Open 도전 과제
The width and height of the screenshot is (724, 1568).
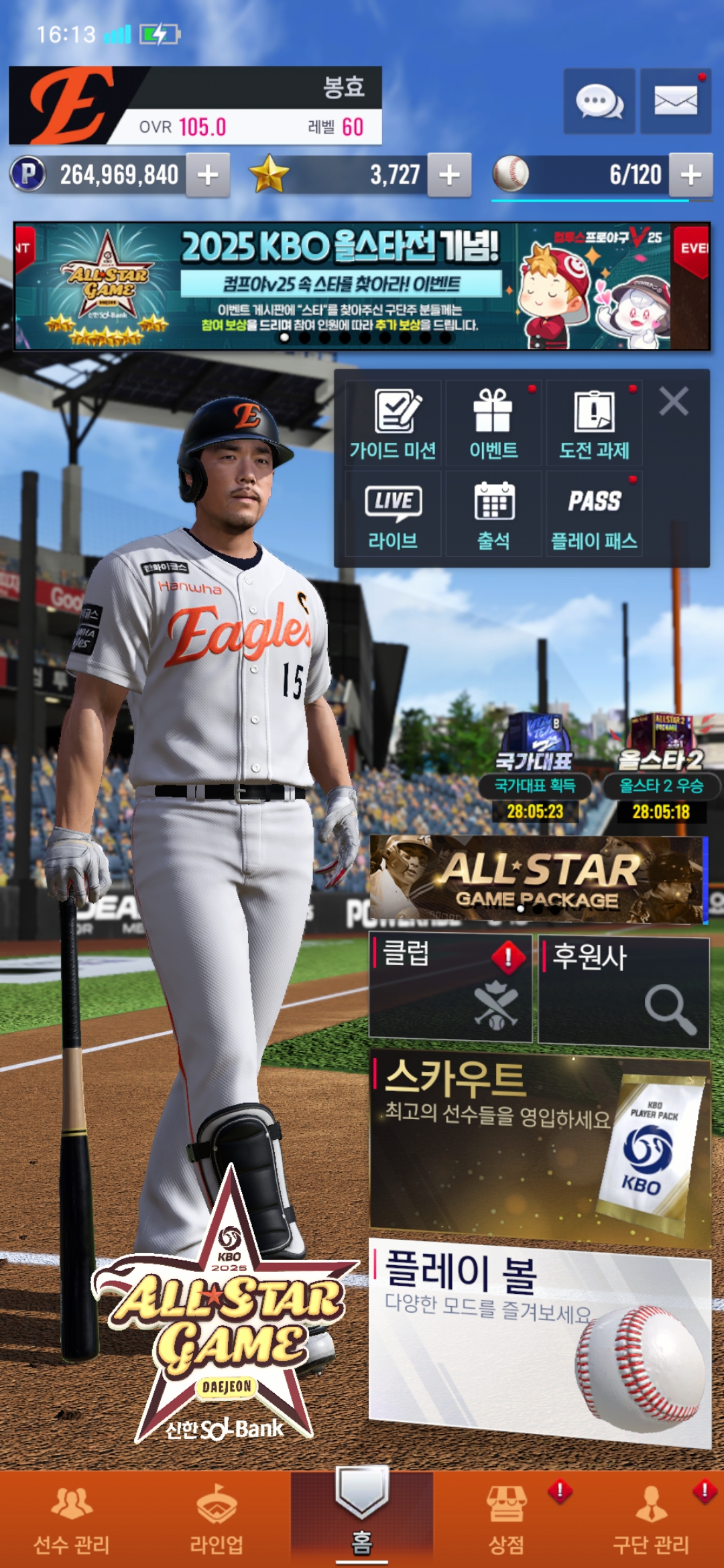pyautogui.click(x=594, y=424)
